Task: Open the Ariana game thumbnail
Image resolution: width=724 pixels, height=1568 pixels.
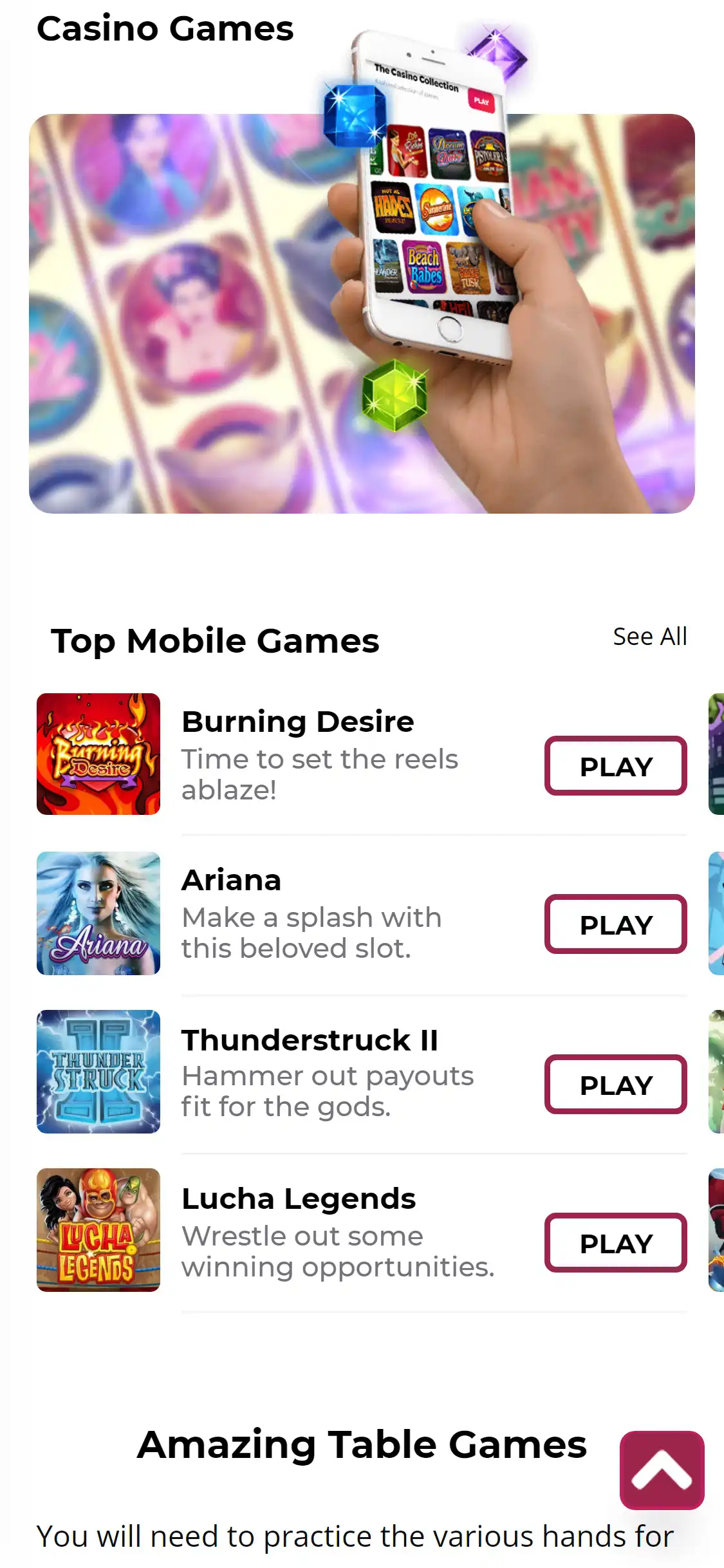Action: tap(98, 913)
